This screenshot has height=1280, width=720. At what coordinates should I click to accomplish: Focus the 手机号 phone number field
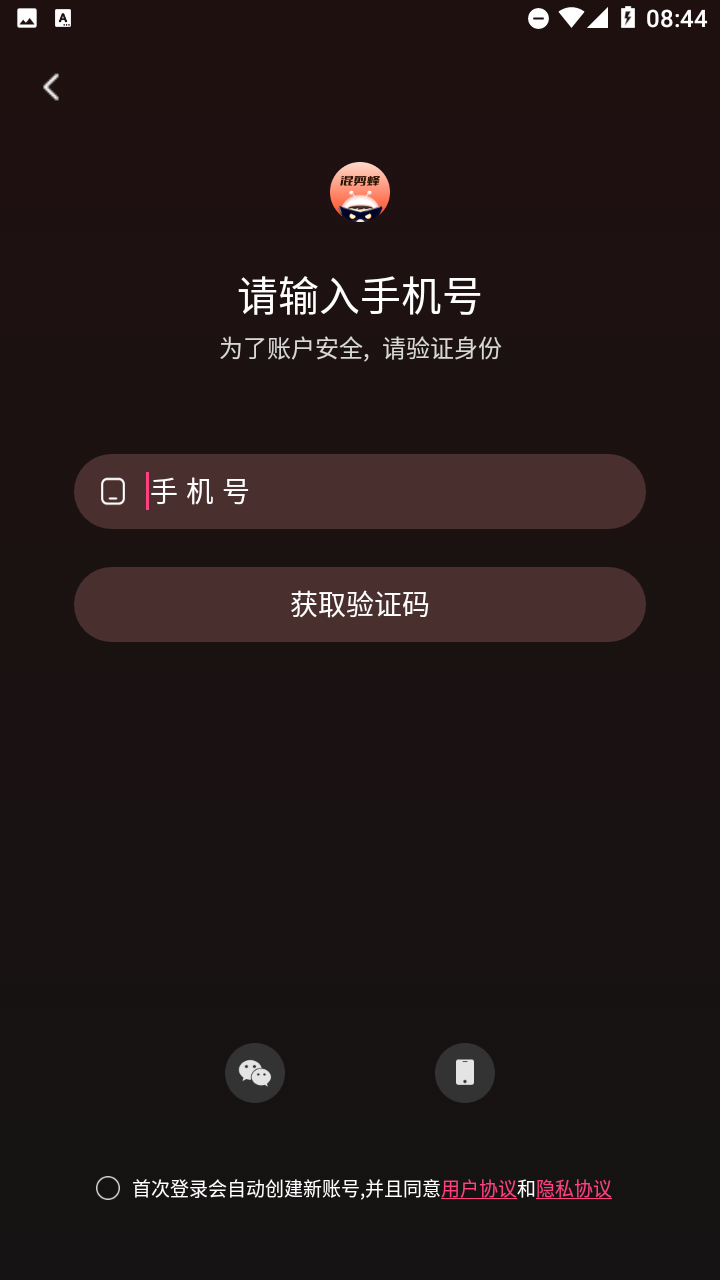[360, 491]
